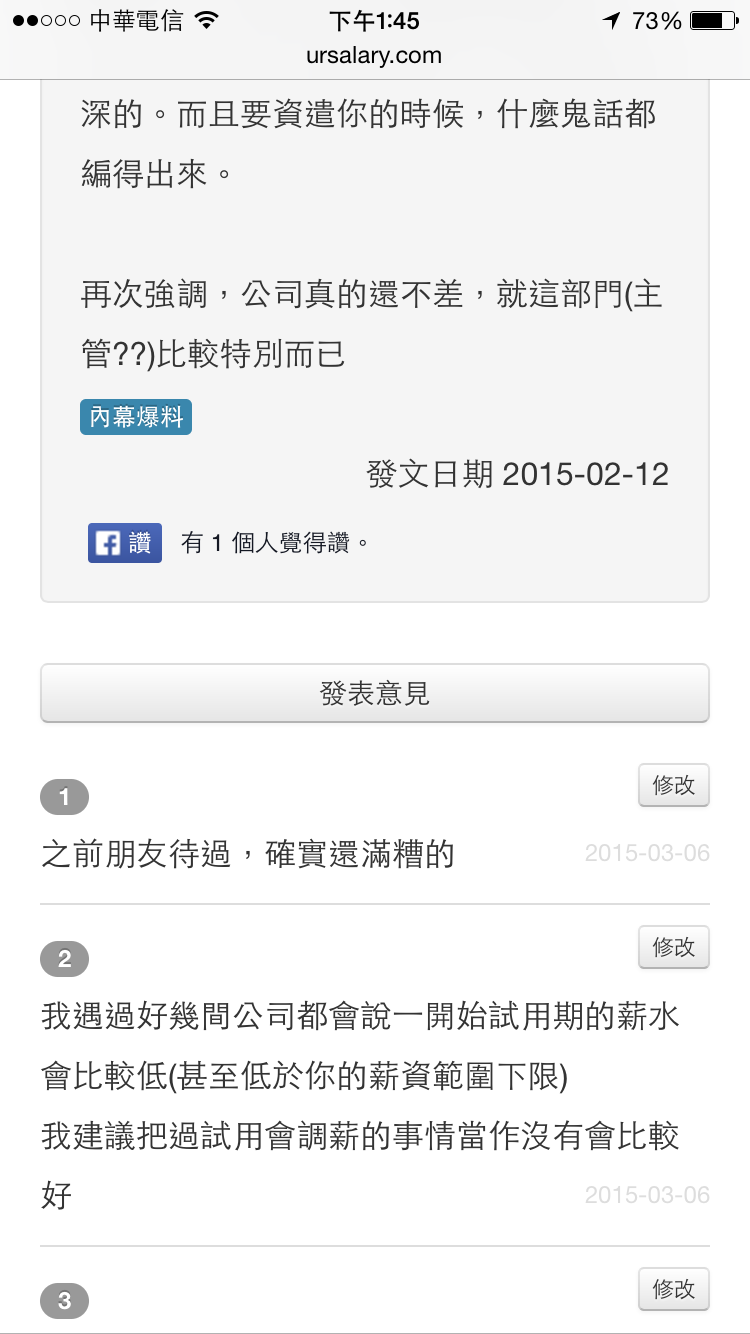Tap the 內幕爆料 tag
The width and height of the screenshot is (750, 1334).
(x=135, y=417)
